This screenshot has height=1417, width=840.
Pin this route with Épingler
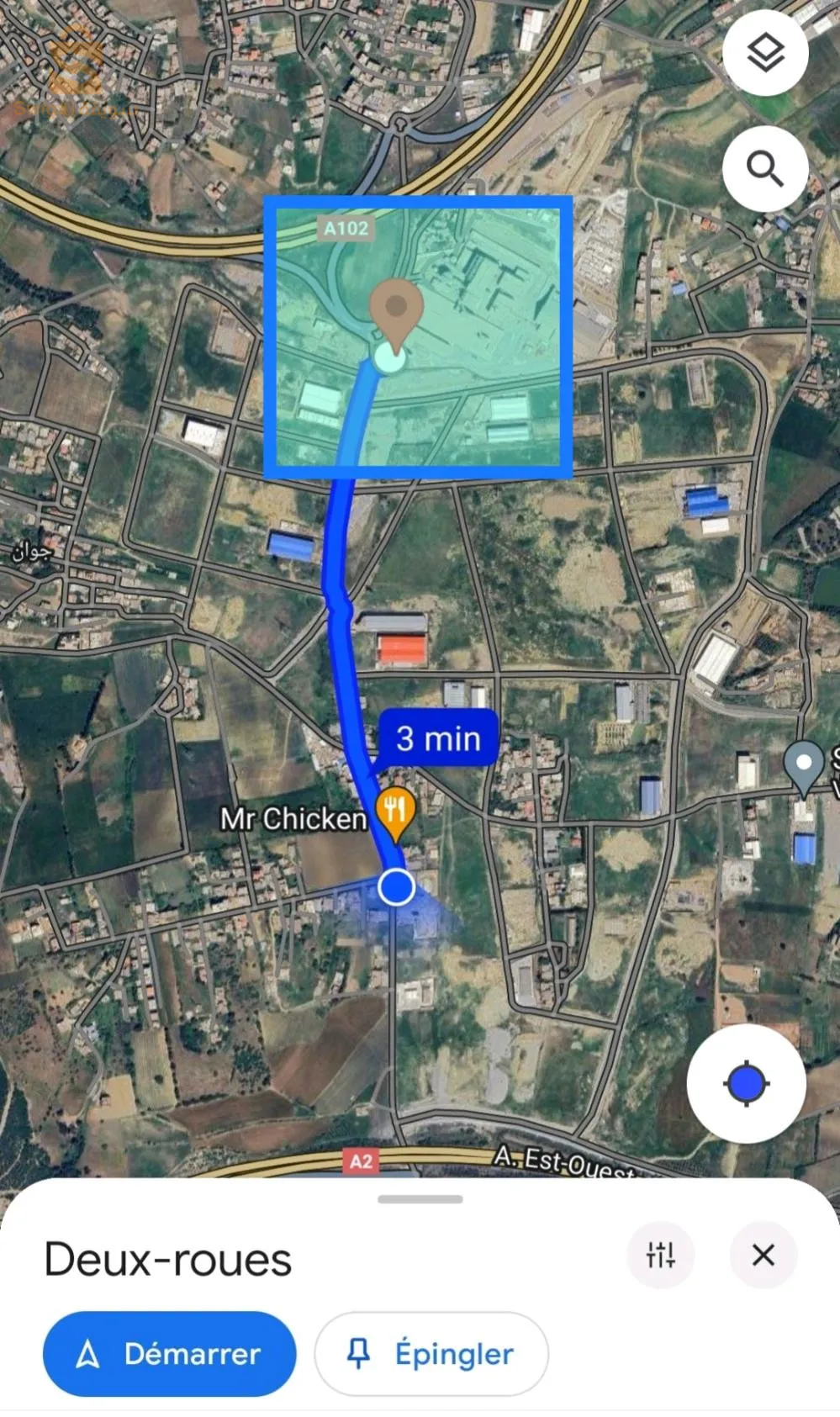[x=431, y=1353]
